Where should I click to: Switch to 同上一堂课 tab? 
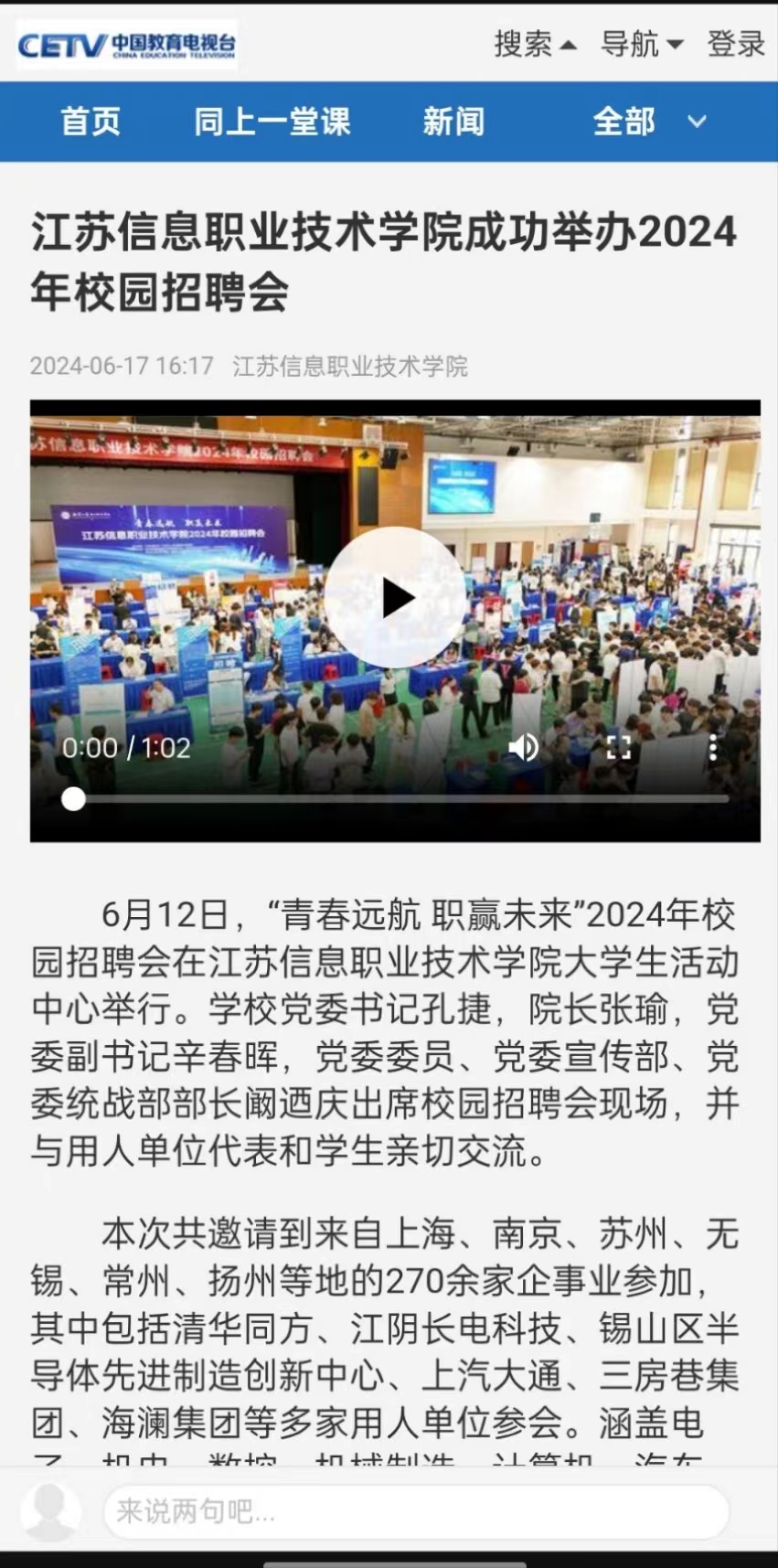tap(272, 122)
